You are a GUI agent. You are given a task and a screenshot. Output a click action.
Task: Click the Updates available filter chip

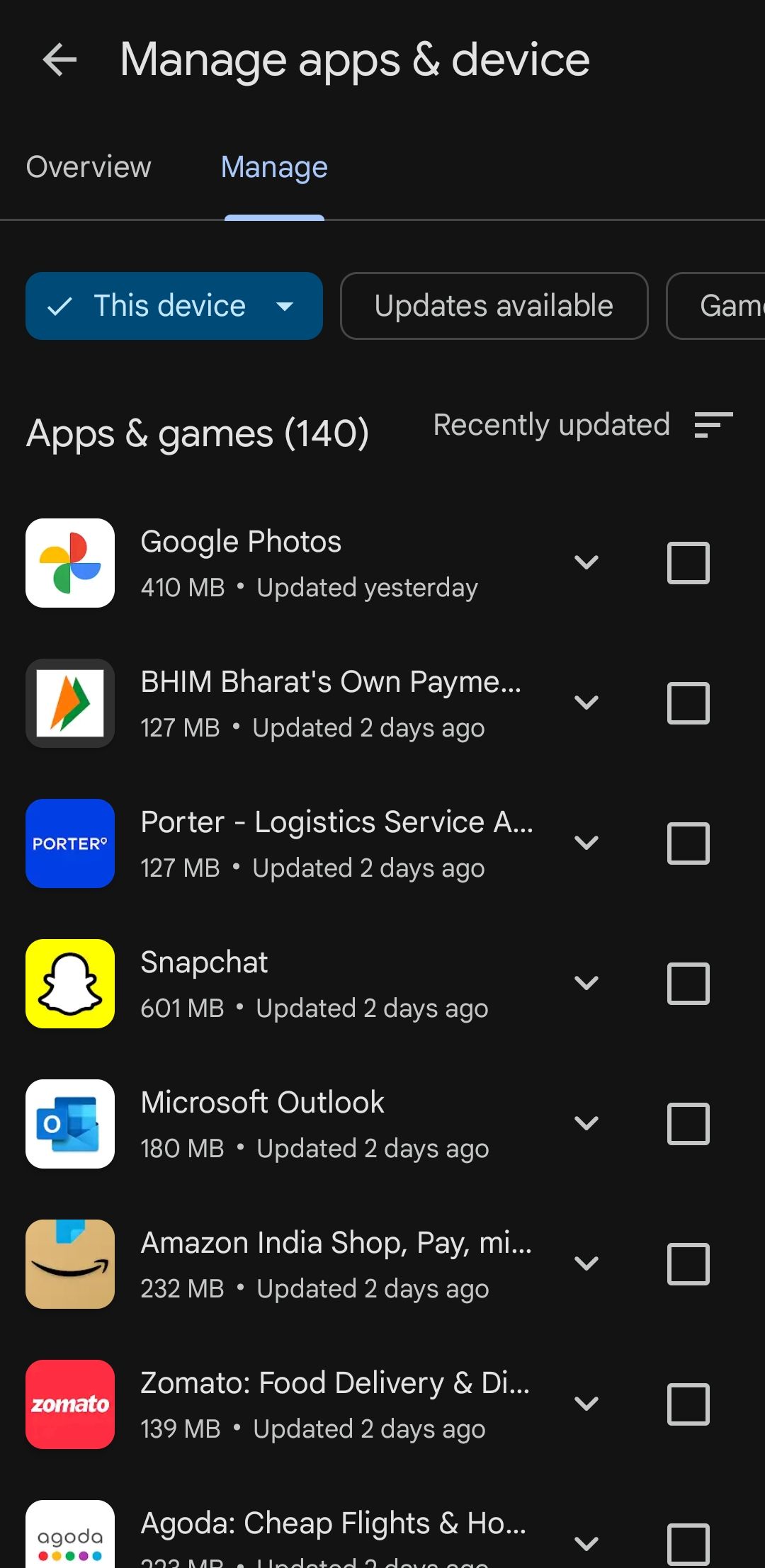point(493,305)
